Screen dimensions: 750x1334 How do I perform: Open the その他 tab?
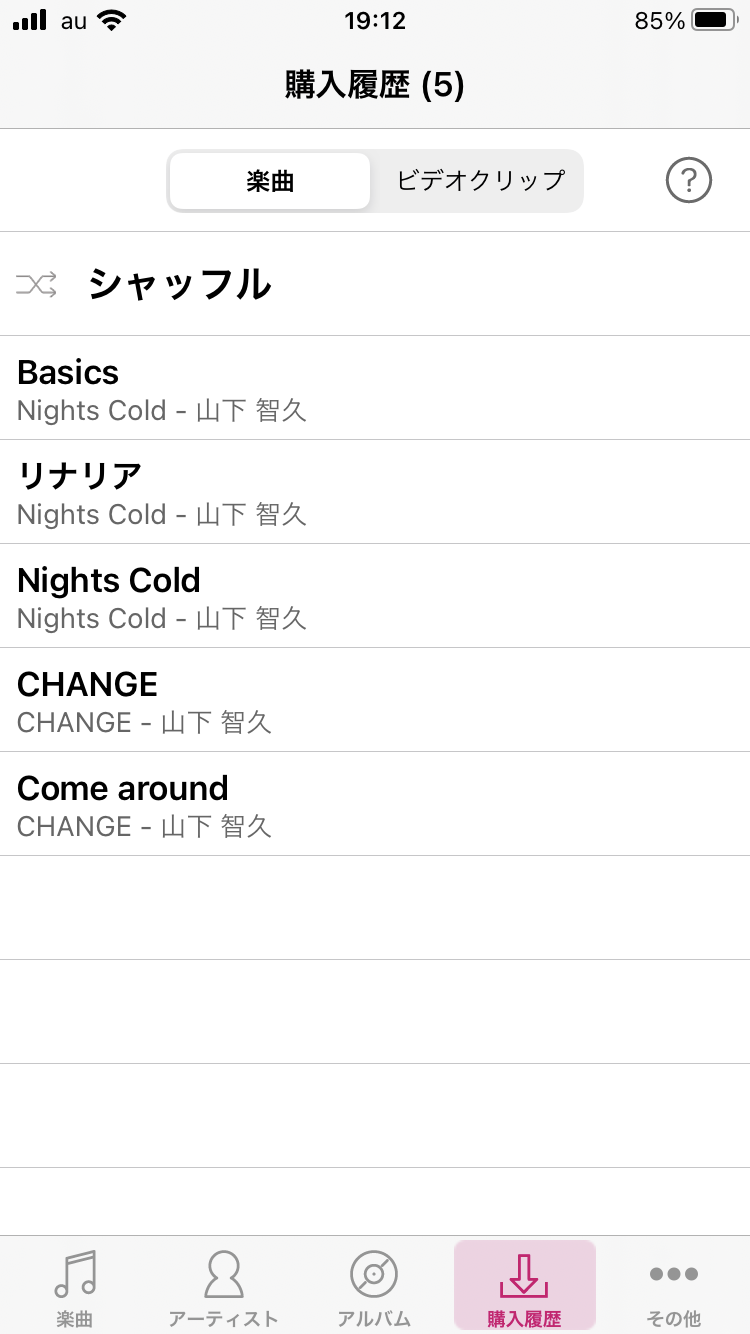[x=674, y=1287]
